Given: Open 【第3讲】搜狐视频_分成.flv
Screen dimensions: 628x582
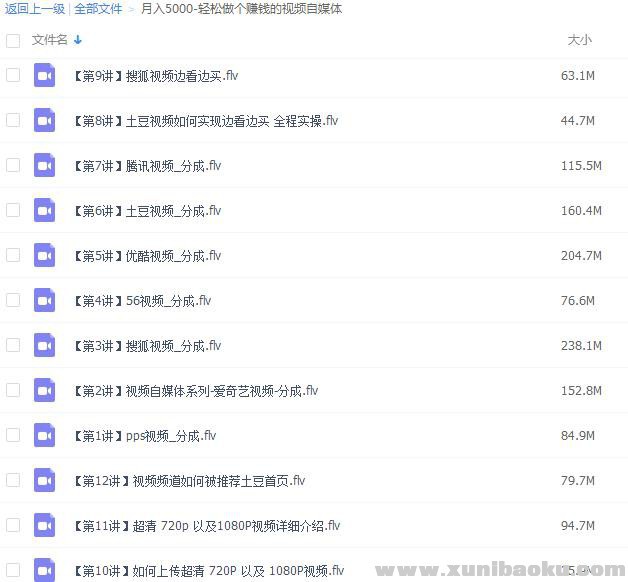Looking at the screenshot, I should (146, 346).
